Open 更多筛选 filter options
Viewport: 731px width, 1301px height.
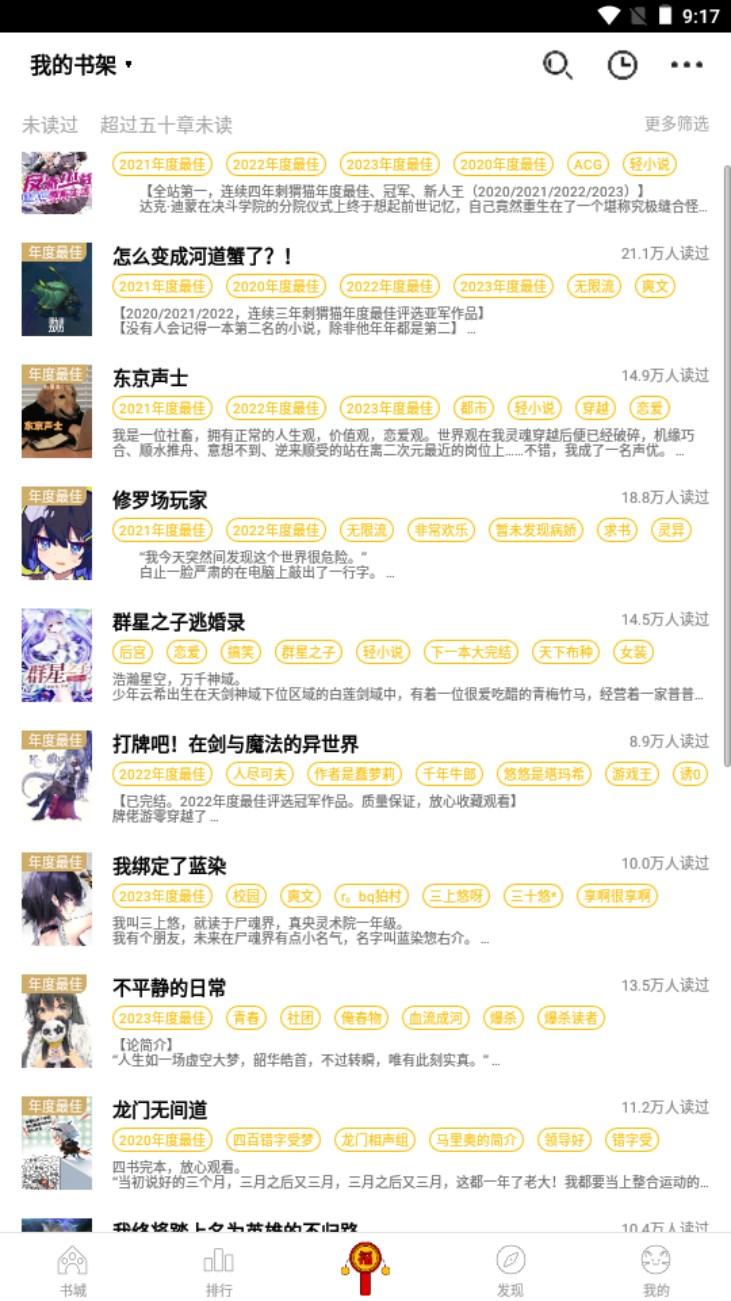tap(676, 124)
